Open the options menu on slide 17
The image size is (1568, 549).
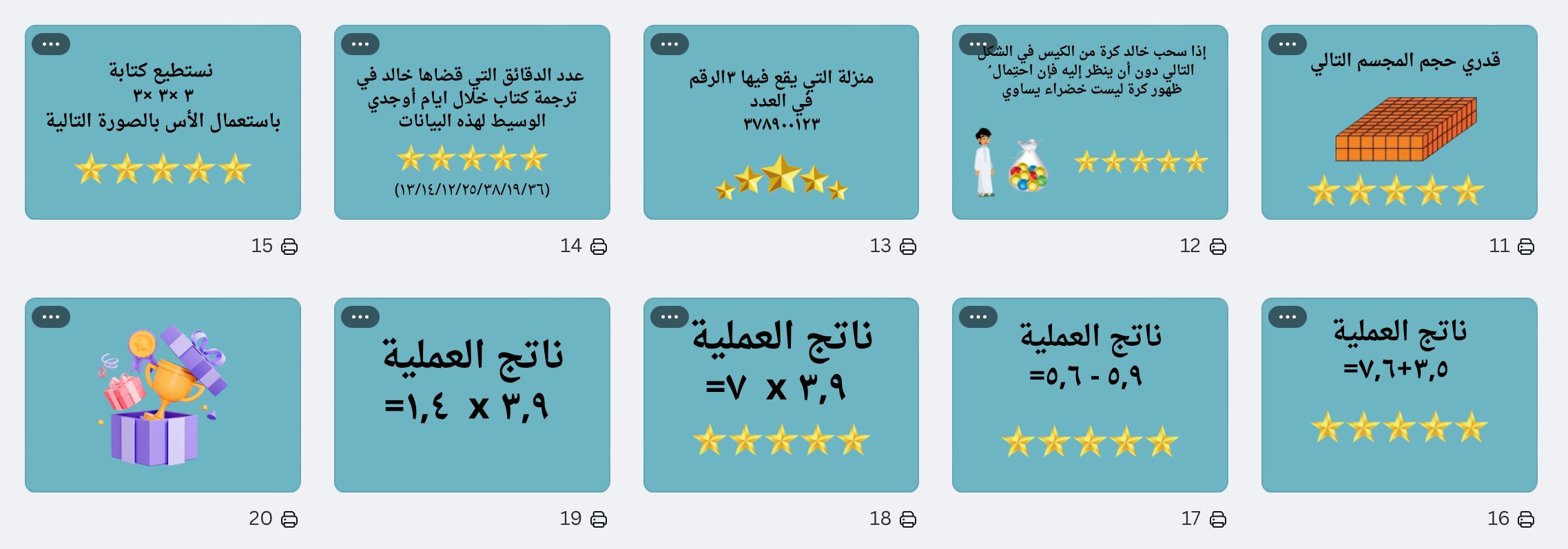978,317
